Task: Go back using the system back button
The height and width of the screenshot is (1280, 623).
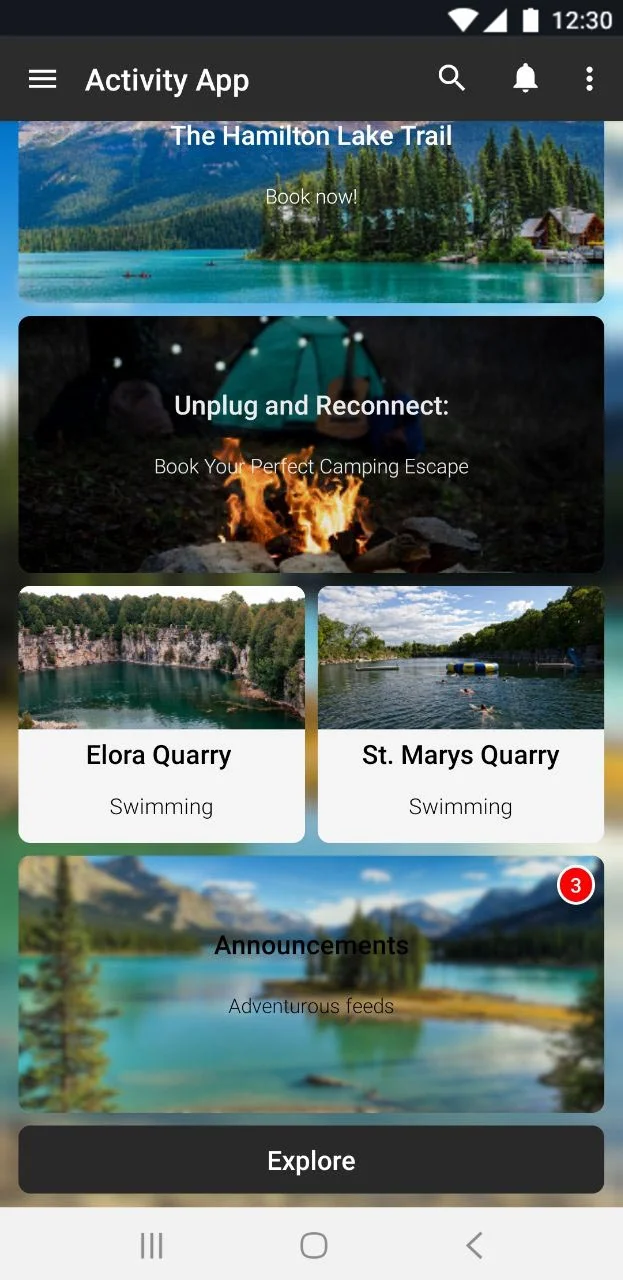Action: point(474,1245)
